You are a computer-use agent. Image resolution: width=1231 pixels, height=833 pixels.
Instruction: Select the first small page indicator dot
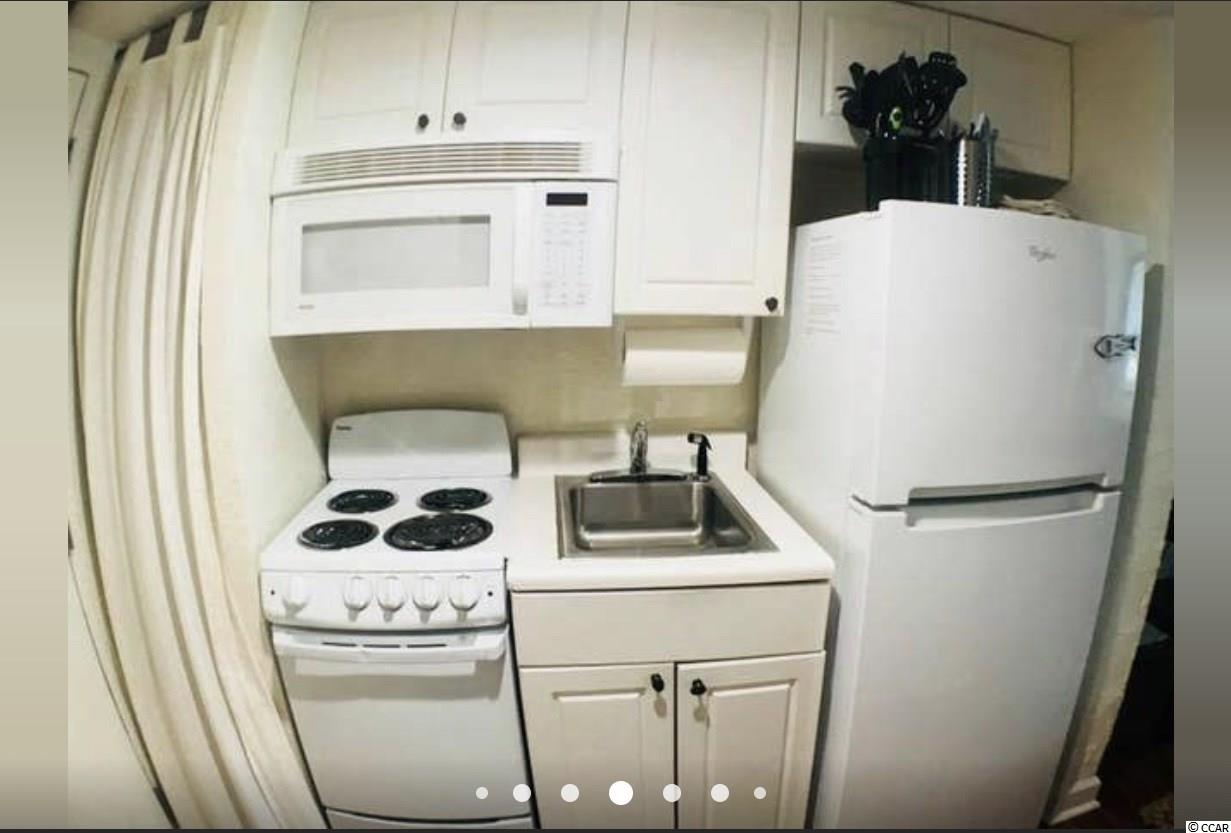coord(482,793)
